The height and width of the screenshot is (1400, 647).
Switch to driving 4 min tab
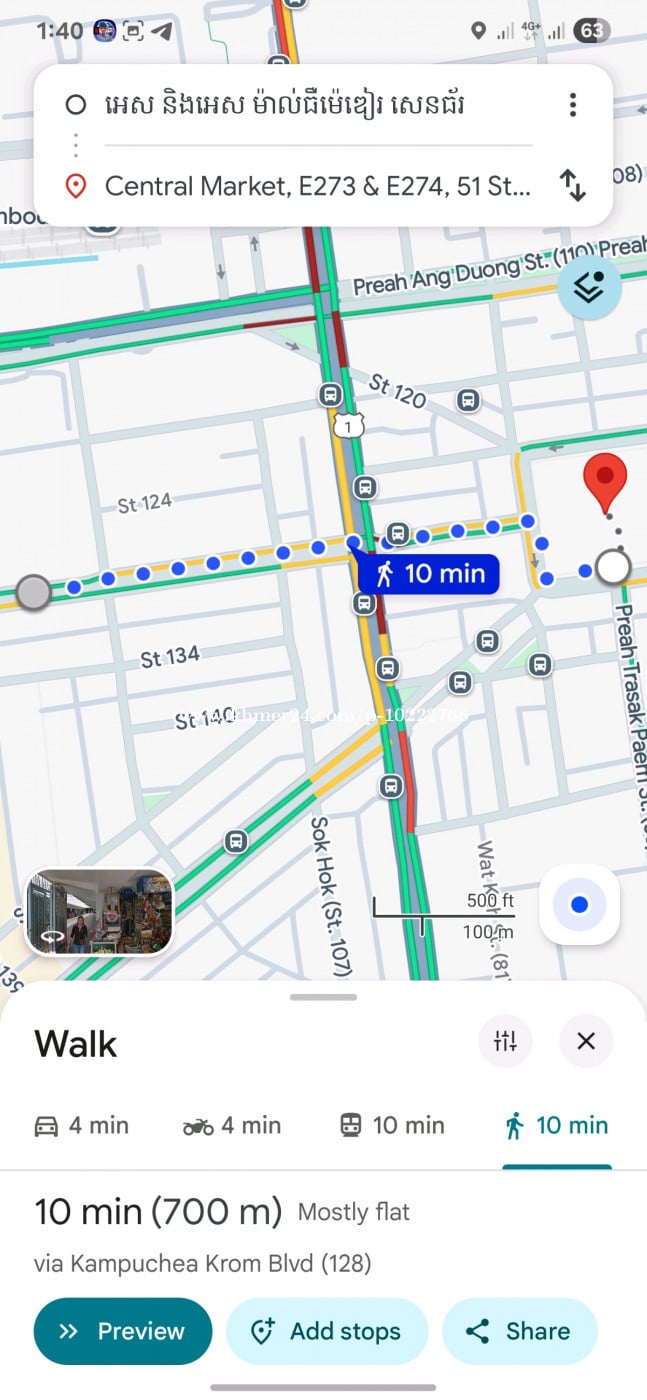(82, 1126)
